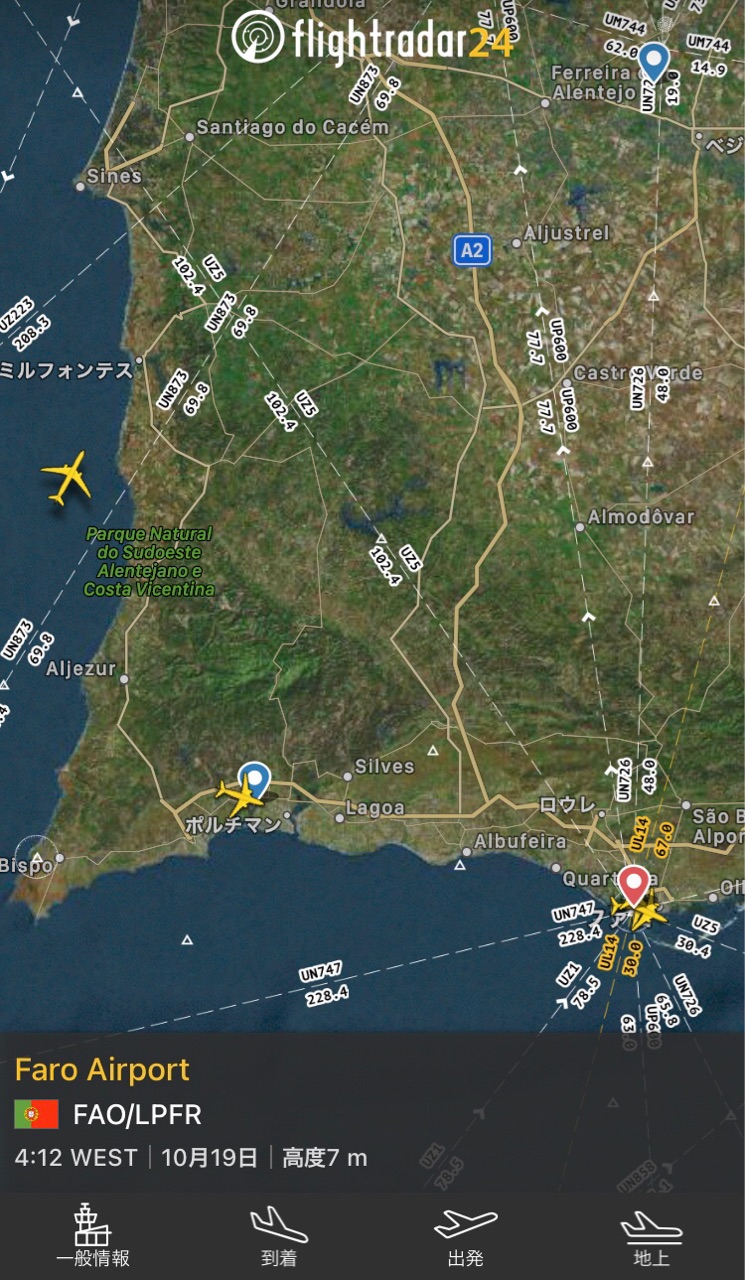The height and width of the screenshot is (1280, 745).
Task: Tap the airport pin near ポルチマン
Action: coord(255,779)
